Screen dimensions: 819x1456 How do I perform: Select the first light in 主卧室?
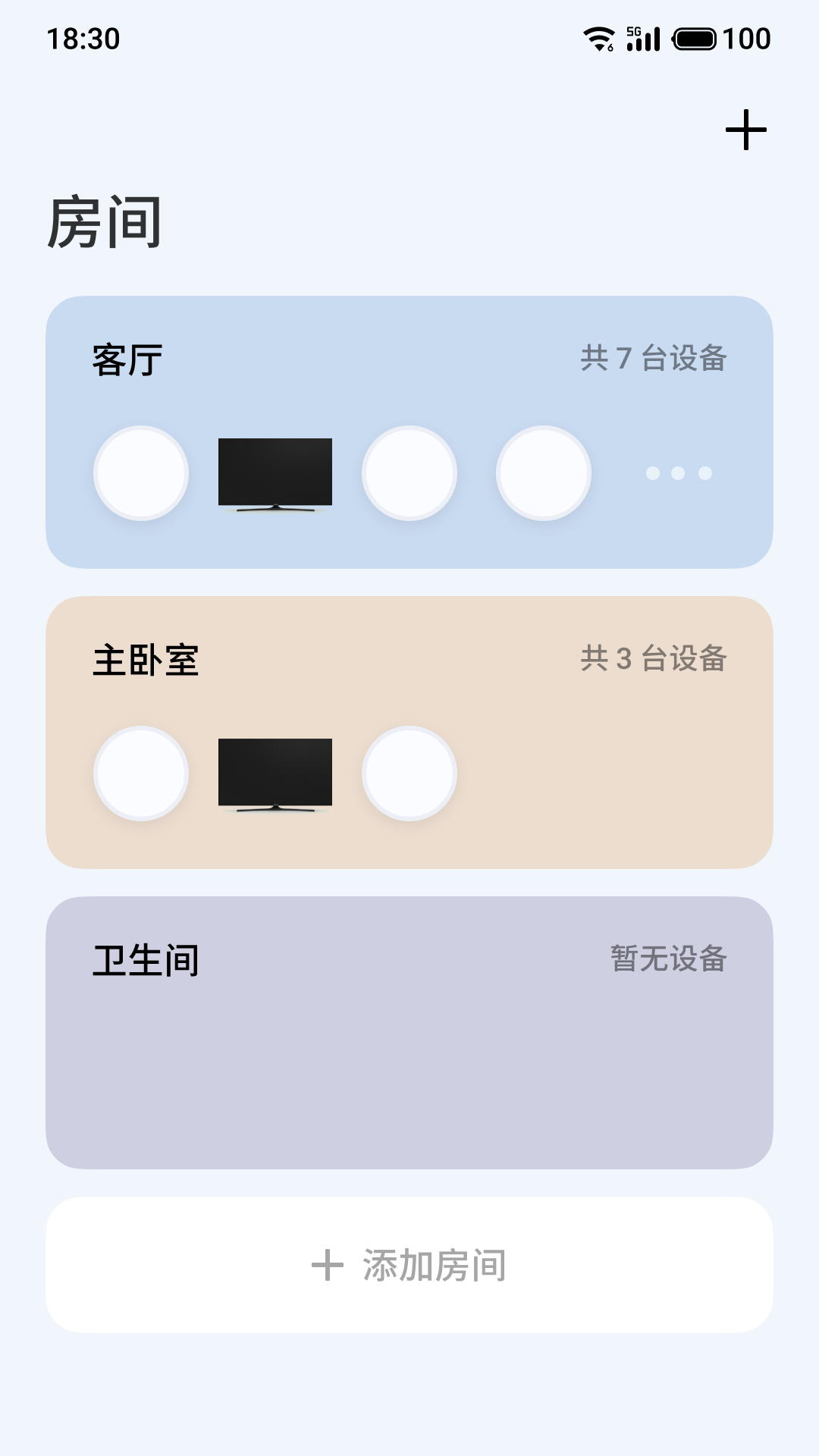140,773
